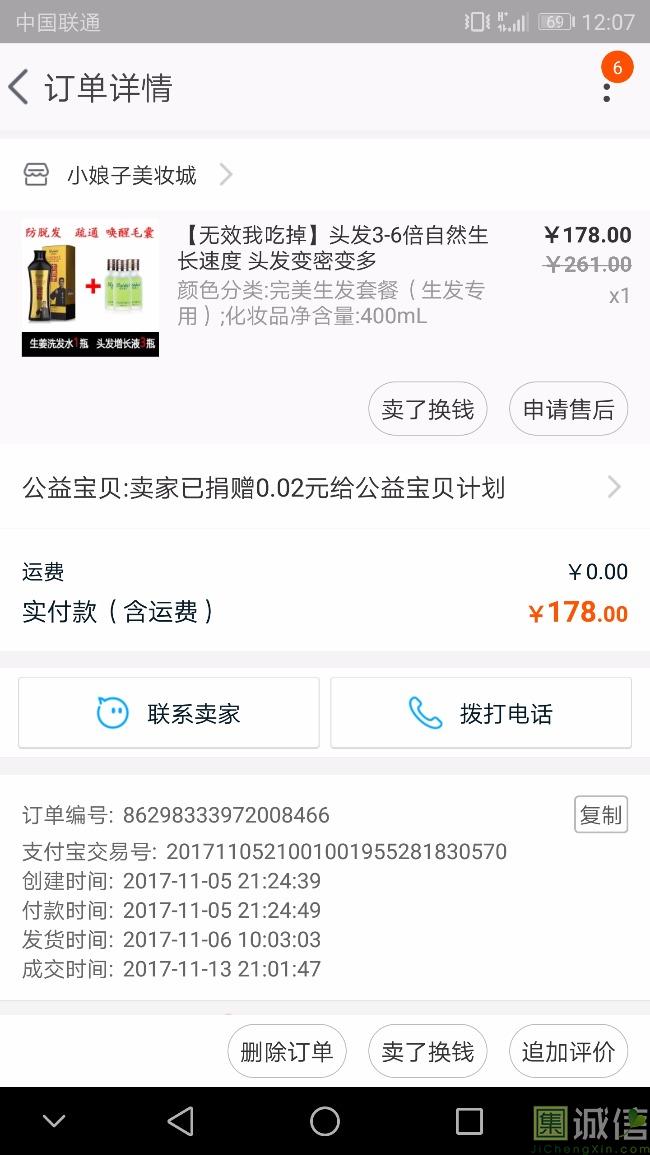
Task: Open the 小娘子美妆城 shop page
Action: pyautogui.click(x=132, y=176)
